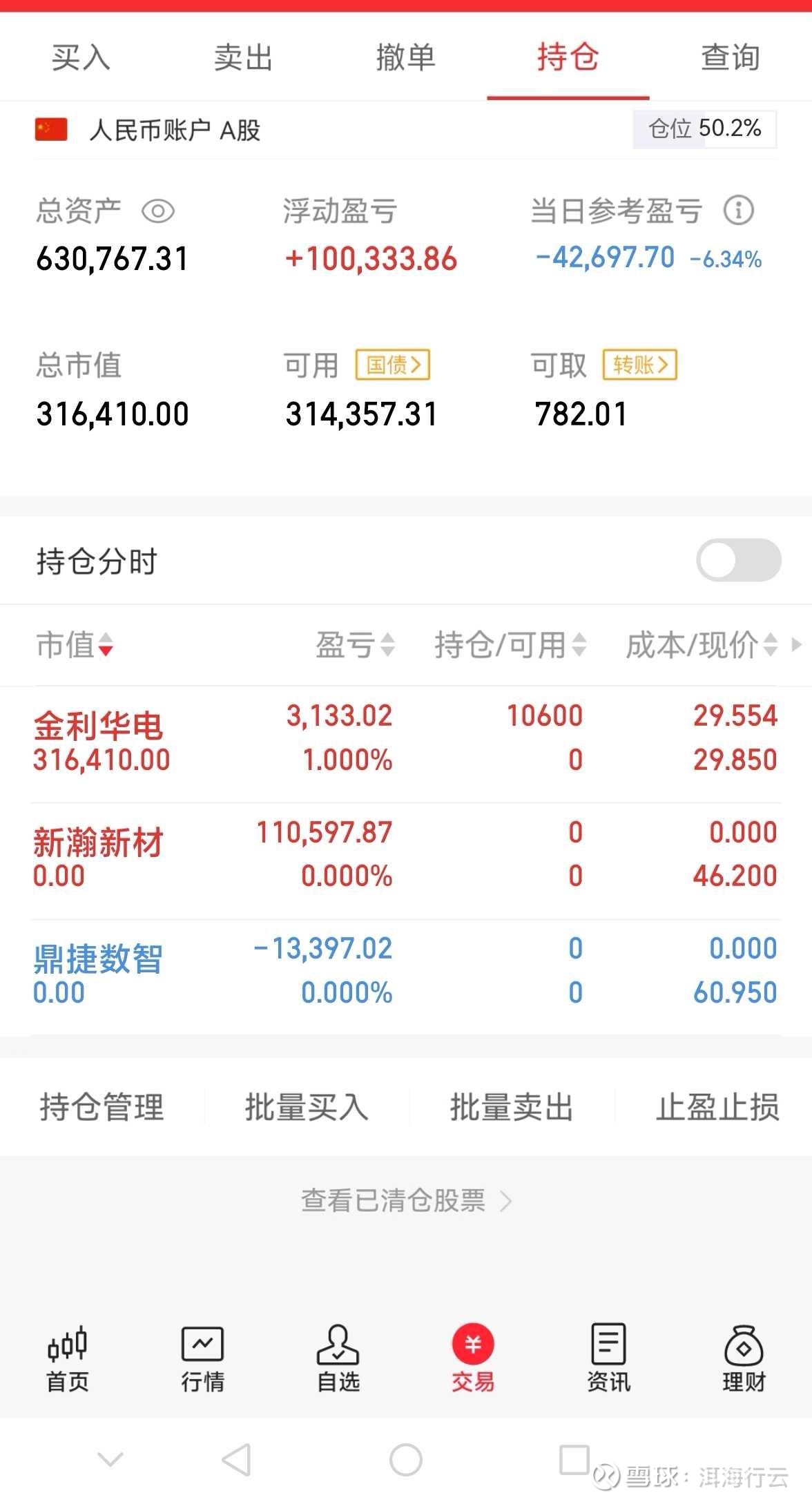
Task: Enable the 持仓分时 switch
Action: tap(739, 560)
